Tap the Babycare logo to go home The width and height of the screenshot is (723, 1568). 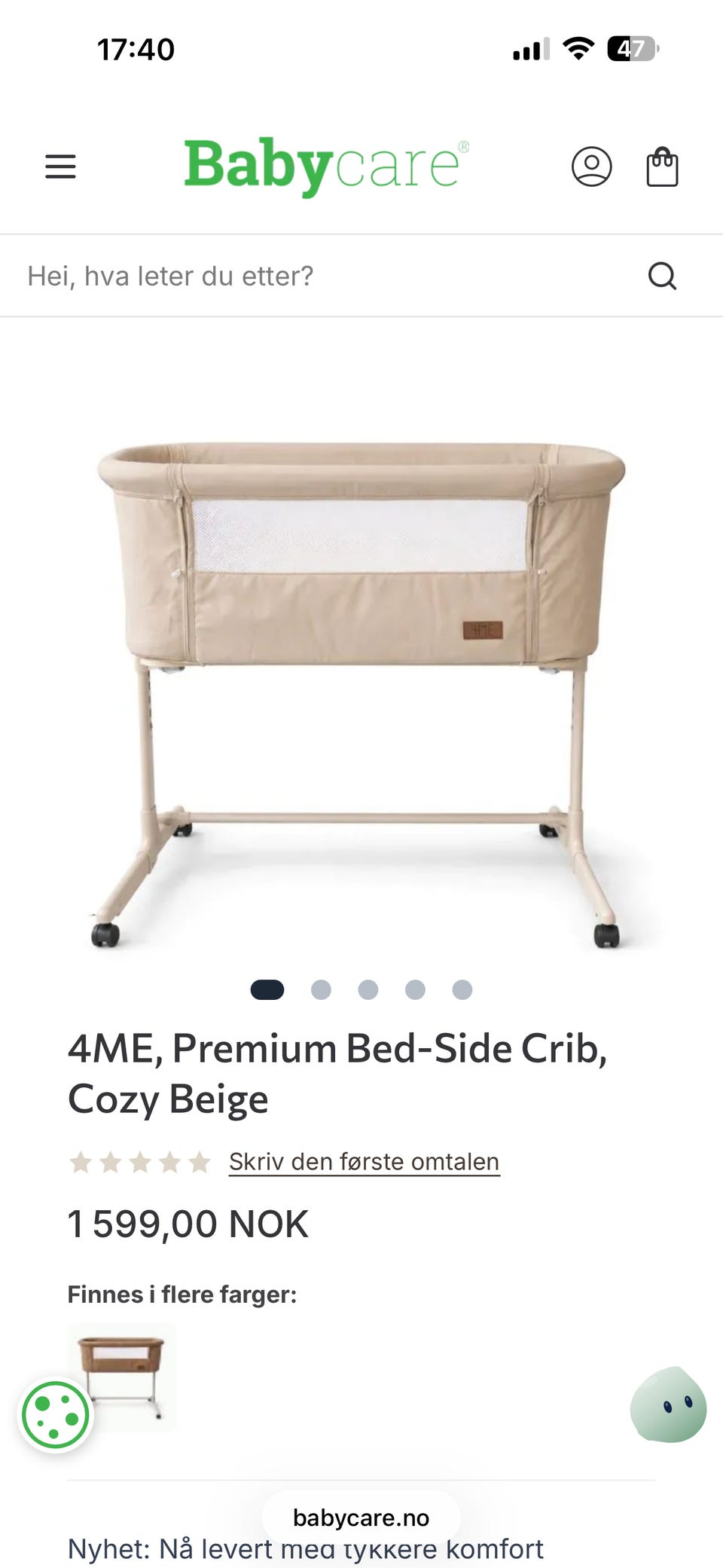tap(326, 166)
